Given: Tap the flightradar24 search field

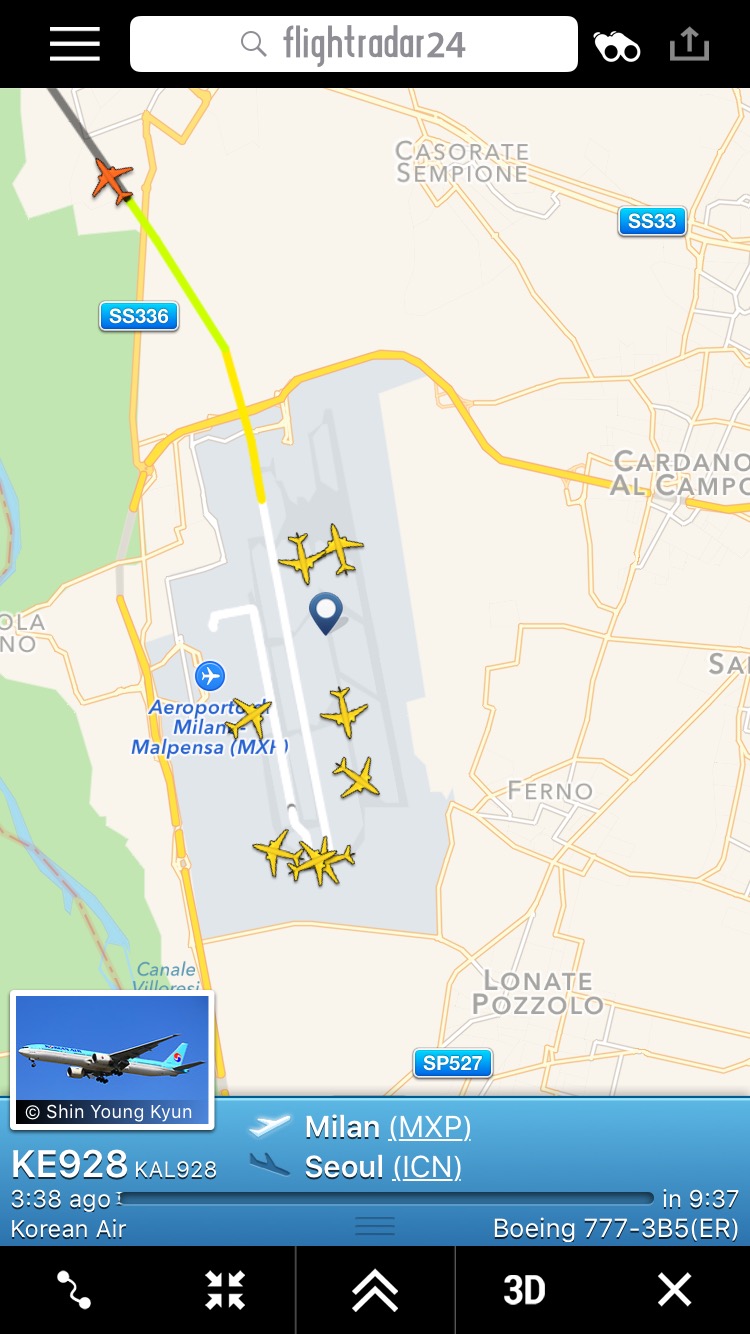Looking at the screenshot, I should click(354, 45).
